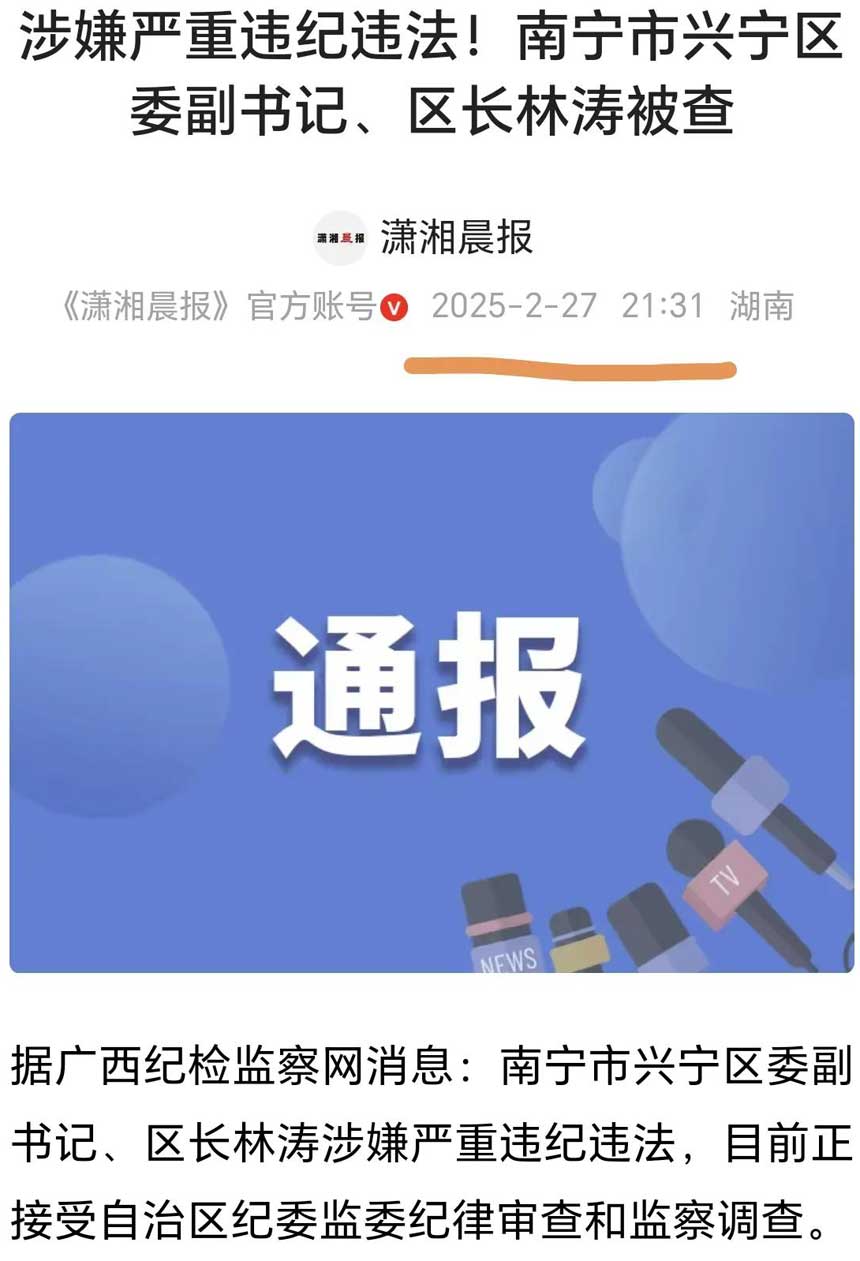
Task: View the 通报 banner image
Action: (431, 692)
